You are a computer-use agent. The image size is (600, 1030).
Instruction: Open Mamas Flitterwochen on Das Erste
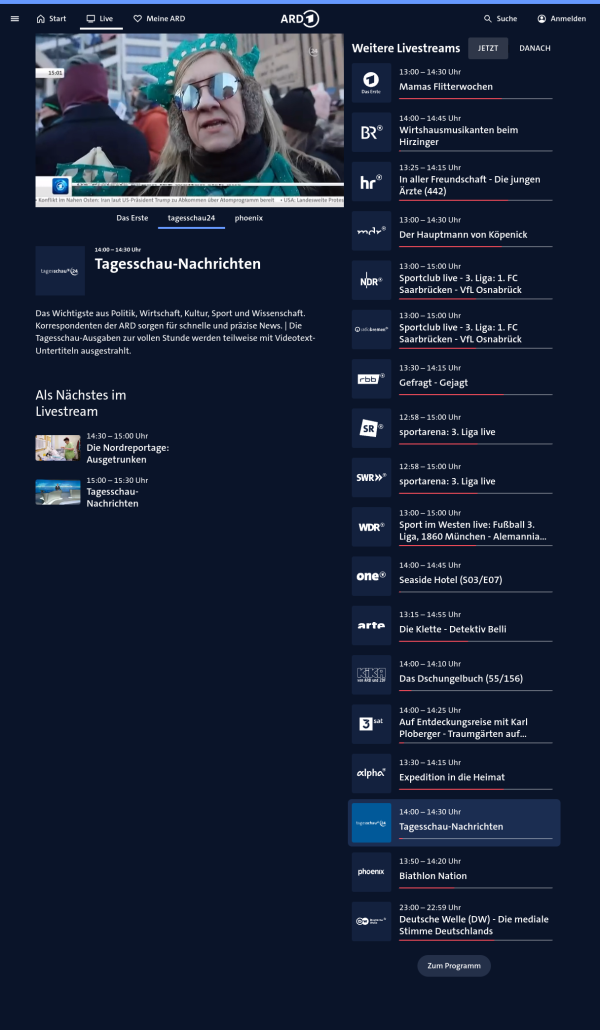pyautogui.click(x=454, y=82)
